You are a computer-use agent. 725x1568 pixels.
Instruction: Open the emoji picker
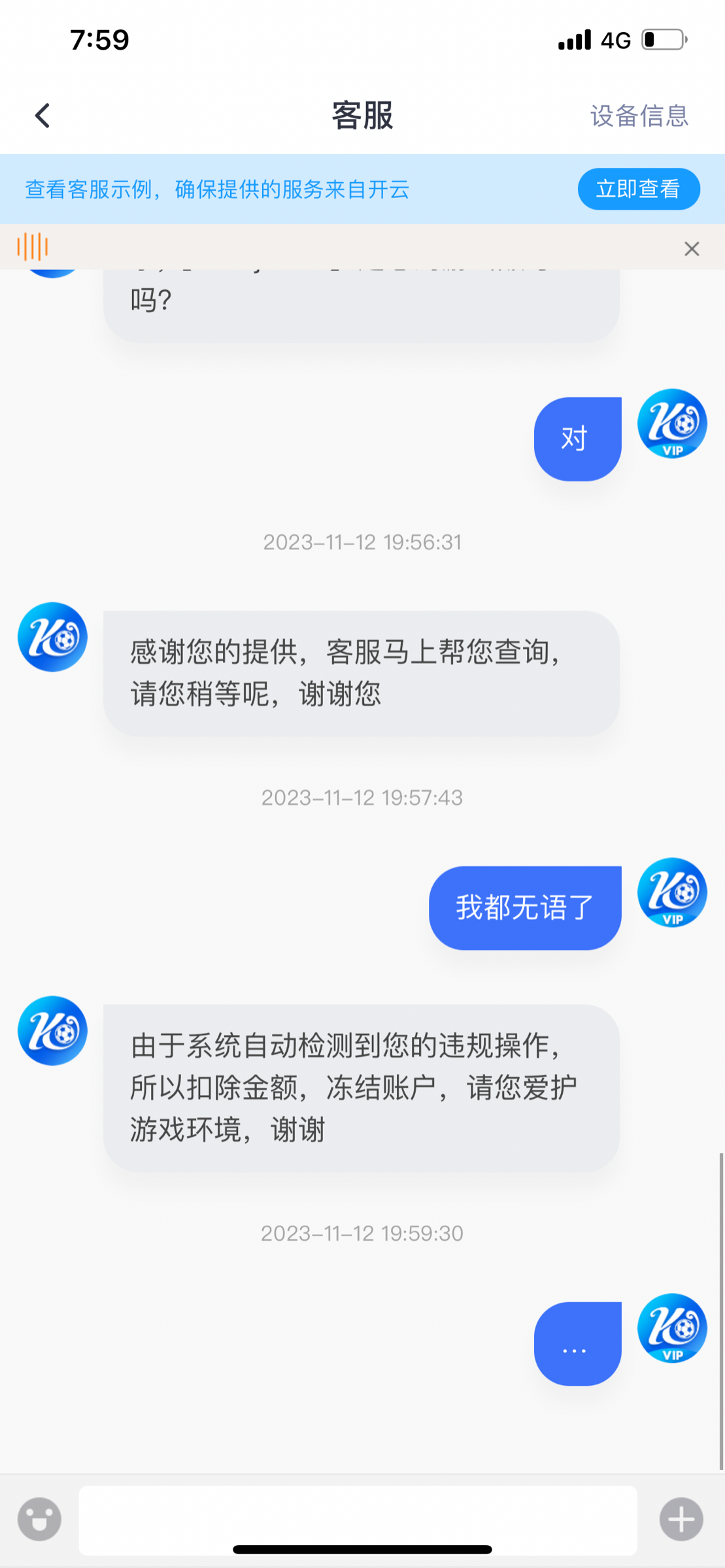pos(40,1519)
